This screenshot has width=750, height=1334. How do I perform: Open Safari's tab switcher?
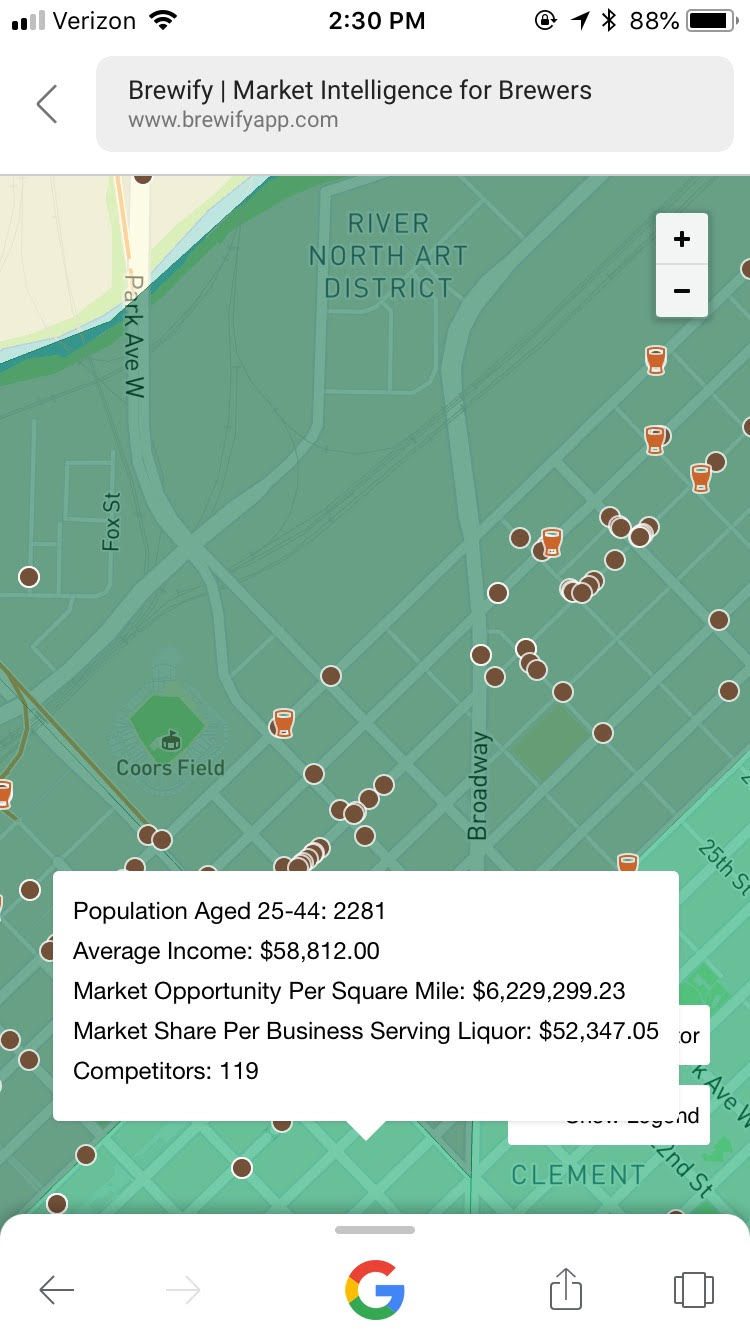click(693, 1289)
